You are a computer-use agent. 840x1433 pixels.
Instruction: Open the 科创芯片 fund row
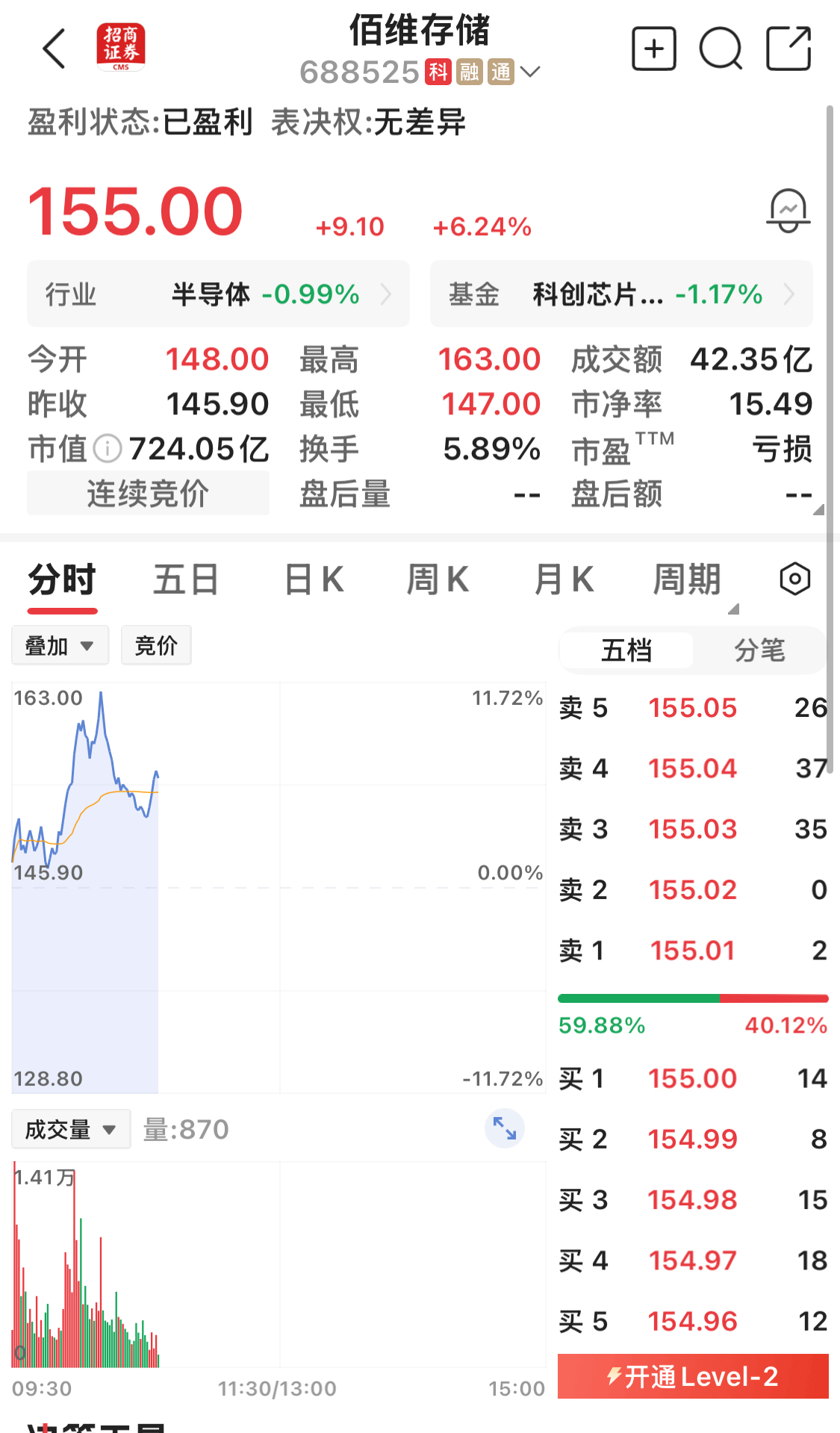[621, 294]
